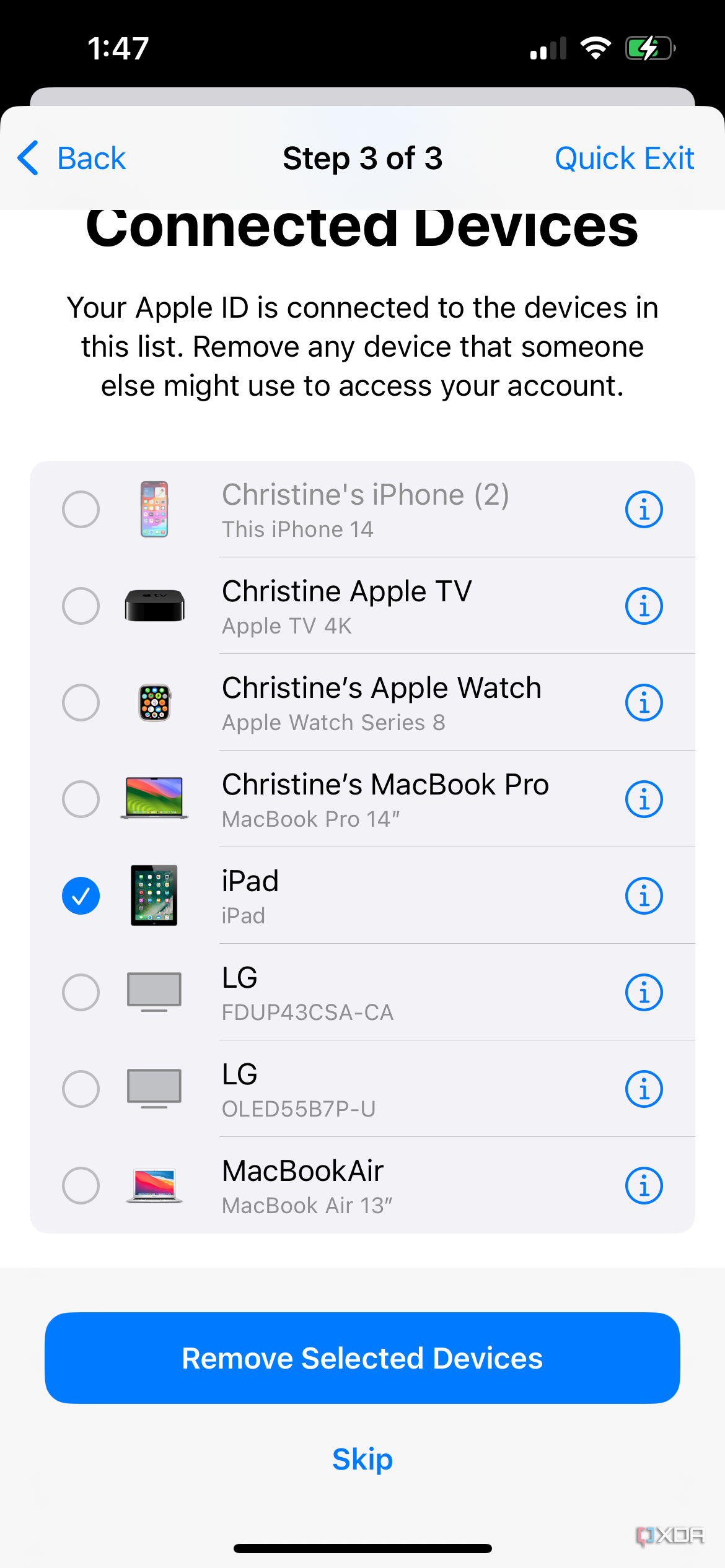View info about Christine's MacBook Pro
The image size is (725, 1568).
pyautogui.click(x=643, y=799)
